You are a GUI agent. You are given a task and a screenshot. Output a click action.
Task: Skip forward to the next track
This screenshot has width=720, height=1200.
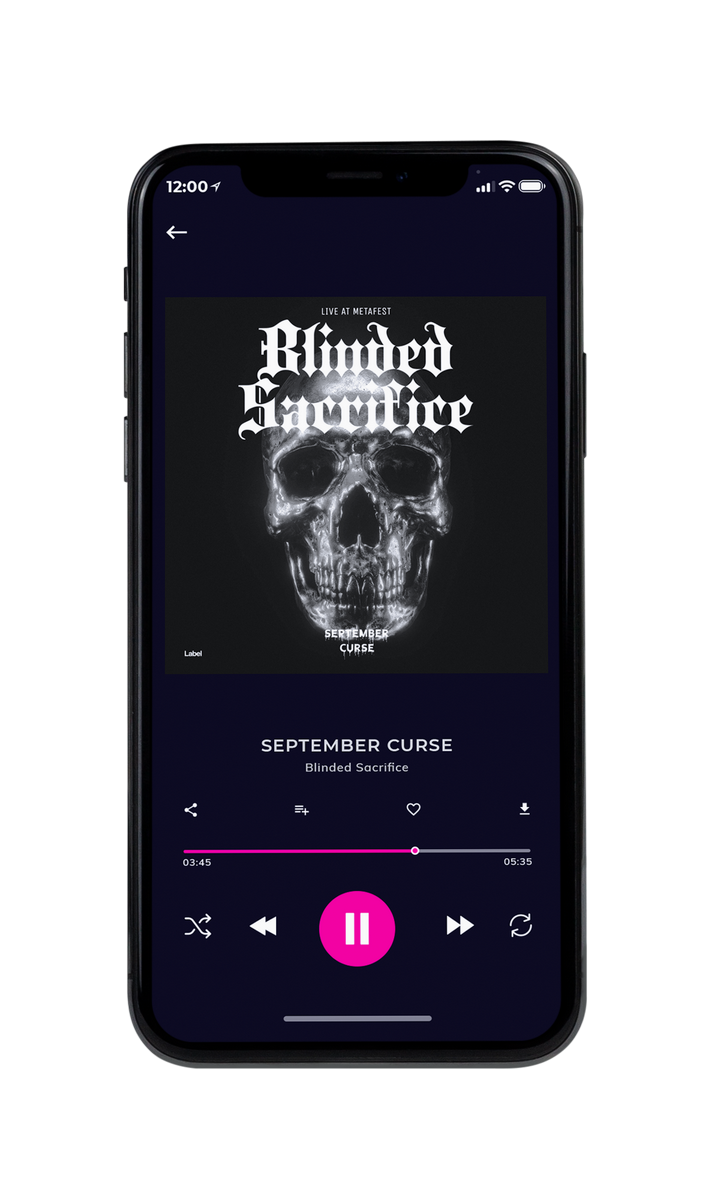(460, 926)
